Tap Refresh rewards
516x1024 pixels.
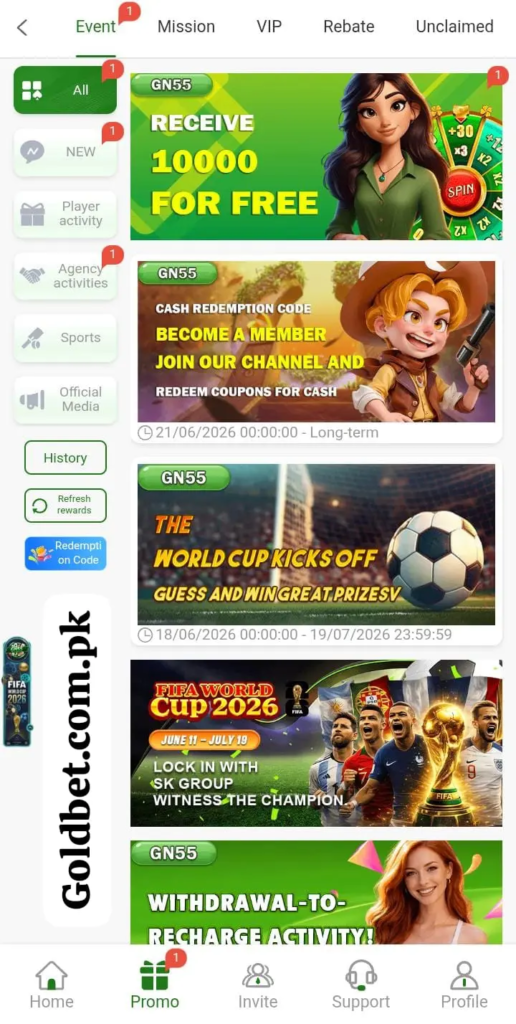(65, 505)
